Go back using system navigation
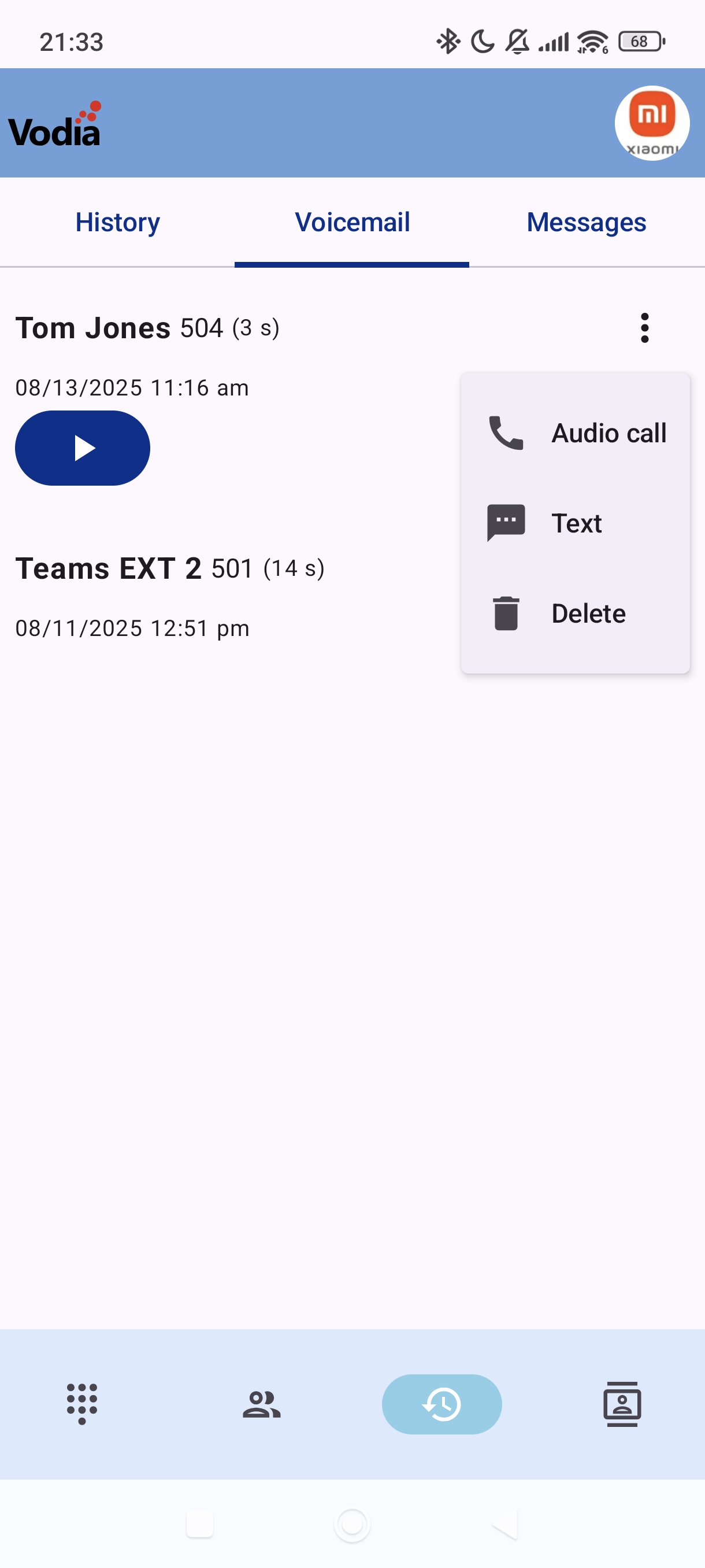The height and width of the screenshot is (1568, 705). [x=505, y=1524]
